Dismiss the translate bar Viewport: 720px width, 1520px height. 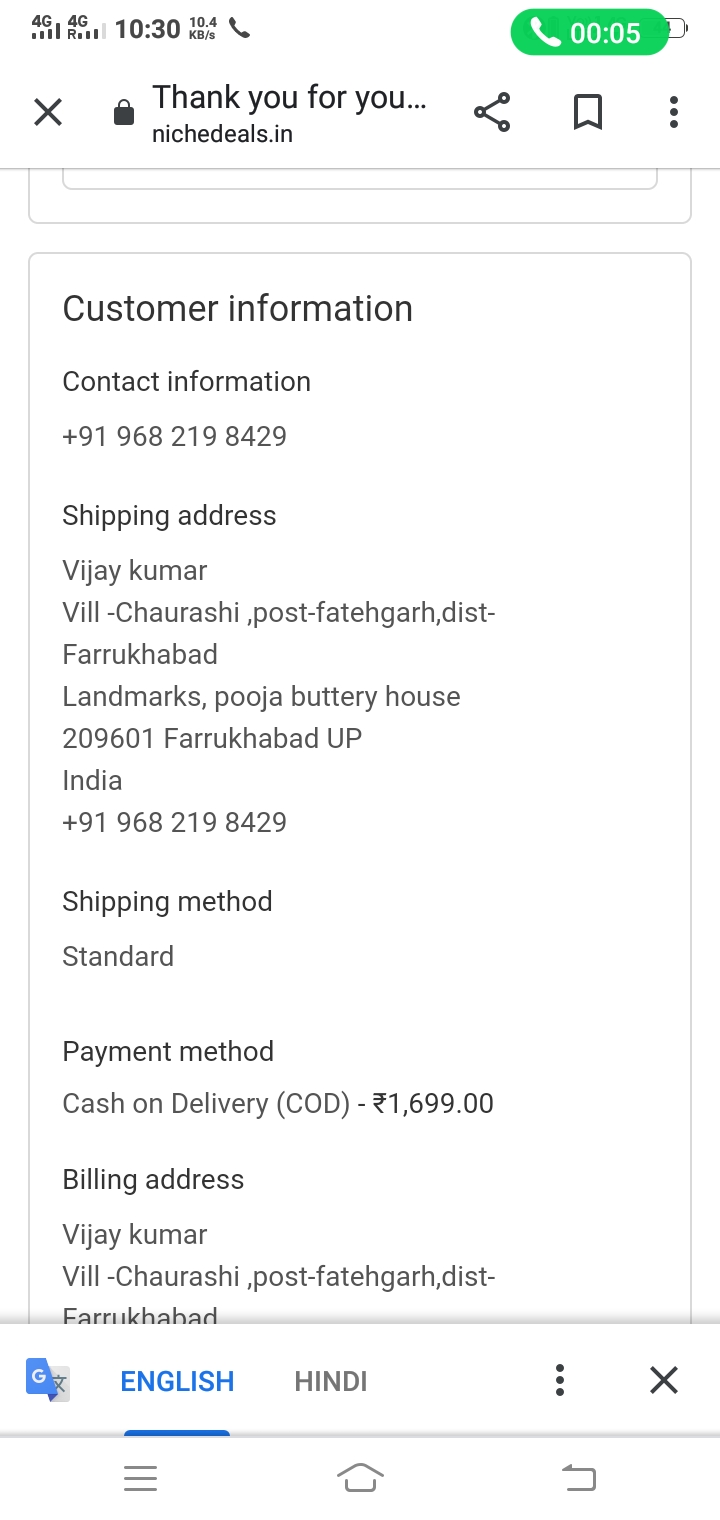click(664, 1380)
